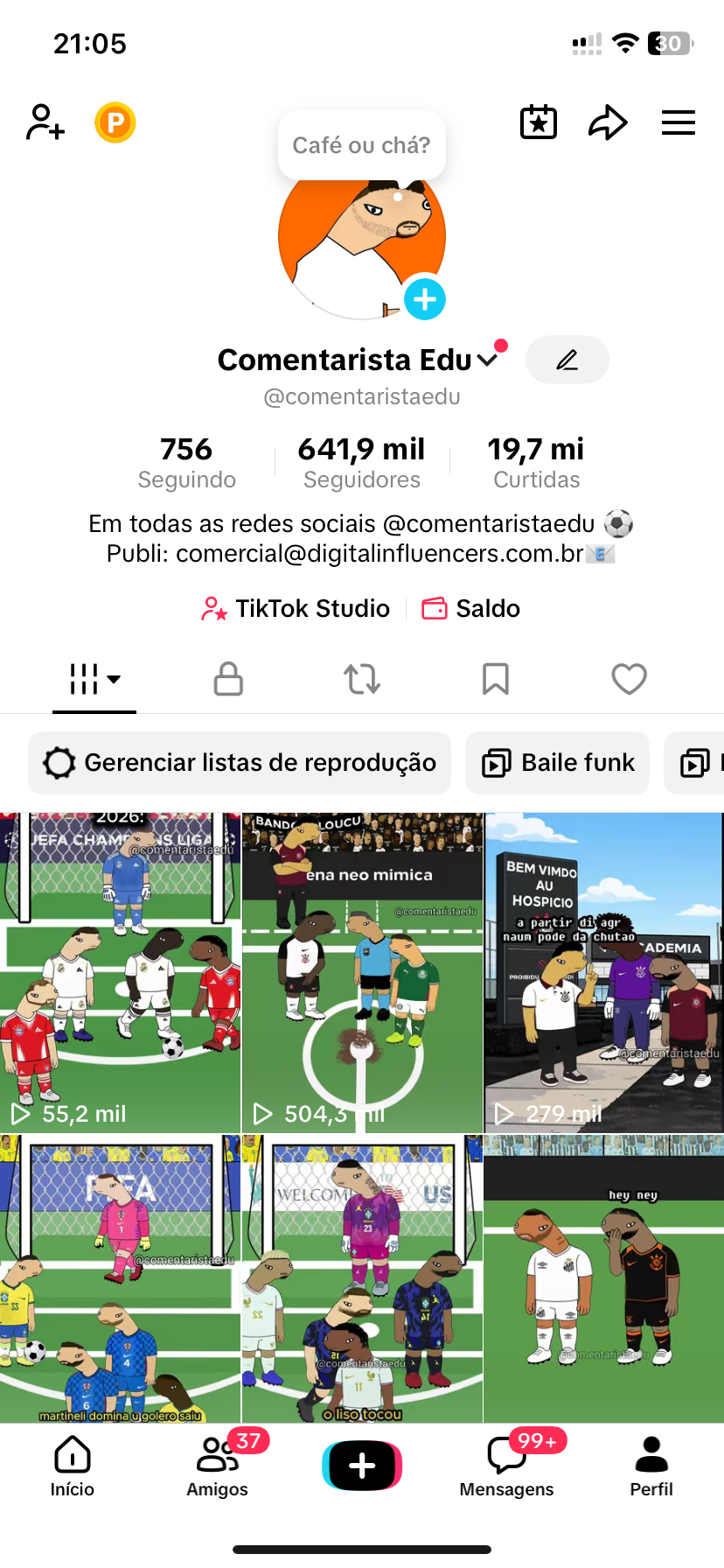Switch to the liked videos heart tab
724x1568 pixels.
point(629,679)
